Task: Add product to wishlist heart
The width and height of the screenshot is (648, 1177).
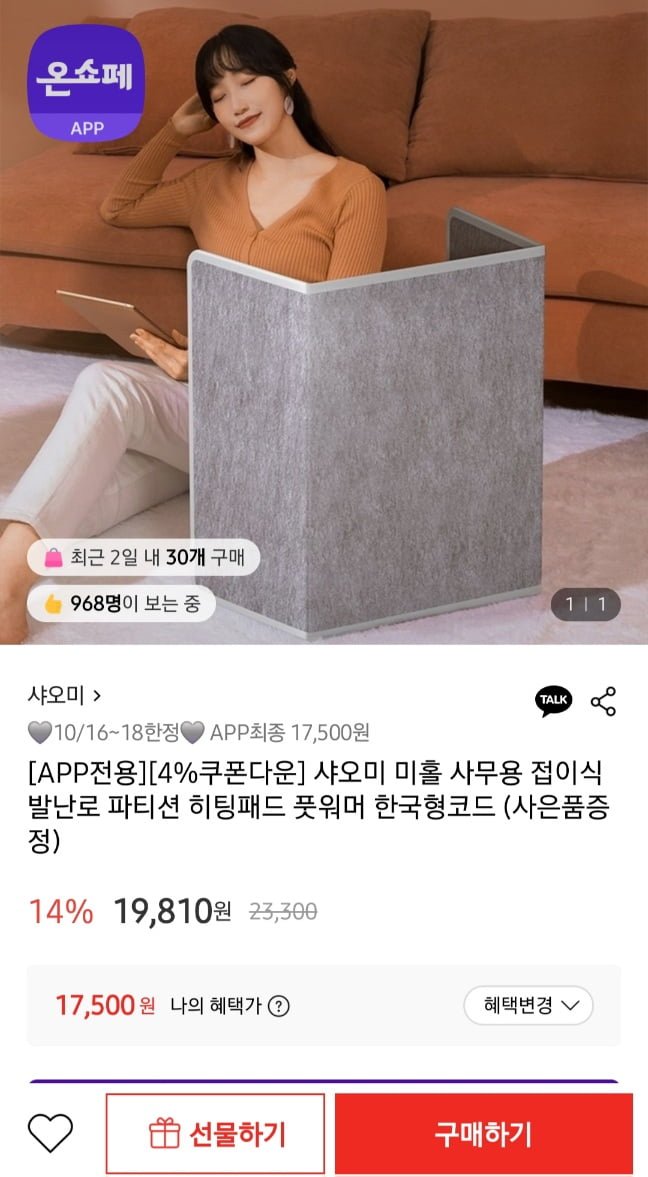Action: click(x=50, y=1133)
